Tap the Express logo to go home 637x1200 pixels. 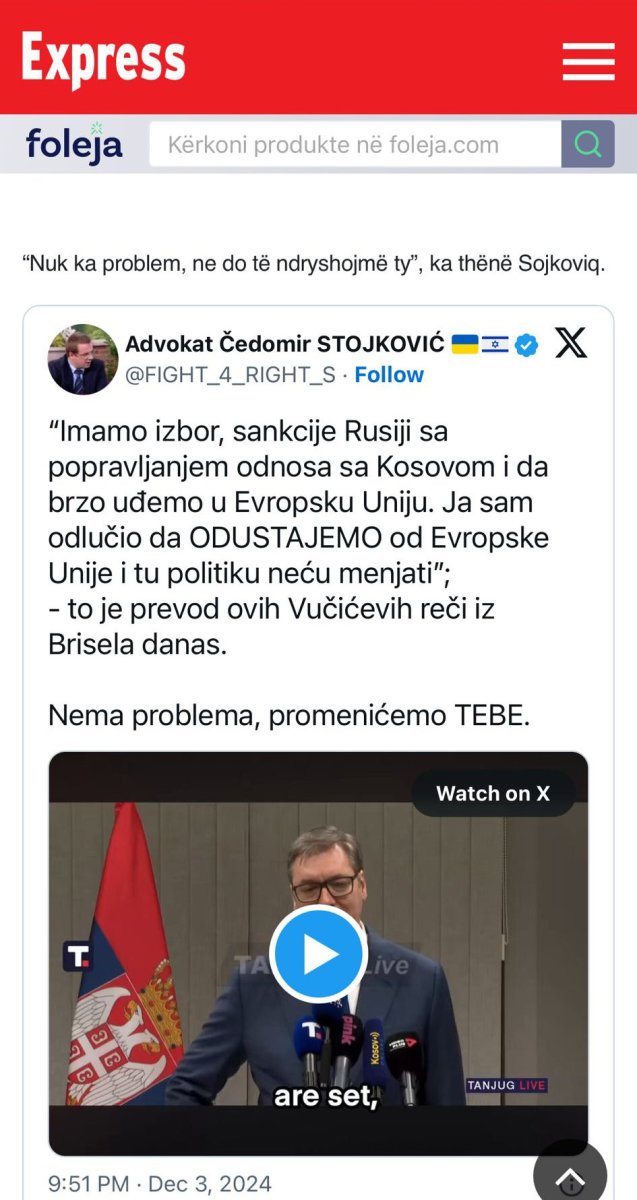(x=104, y=59)
